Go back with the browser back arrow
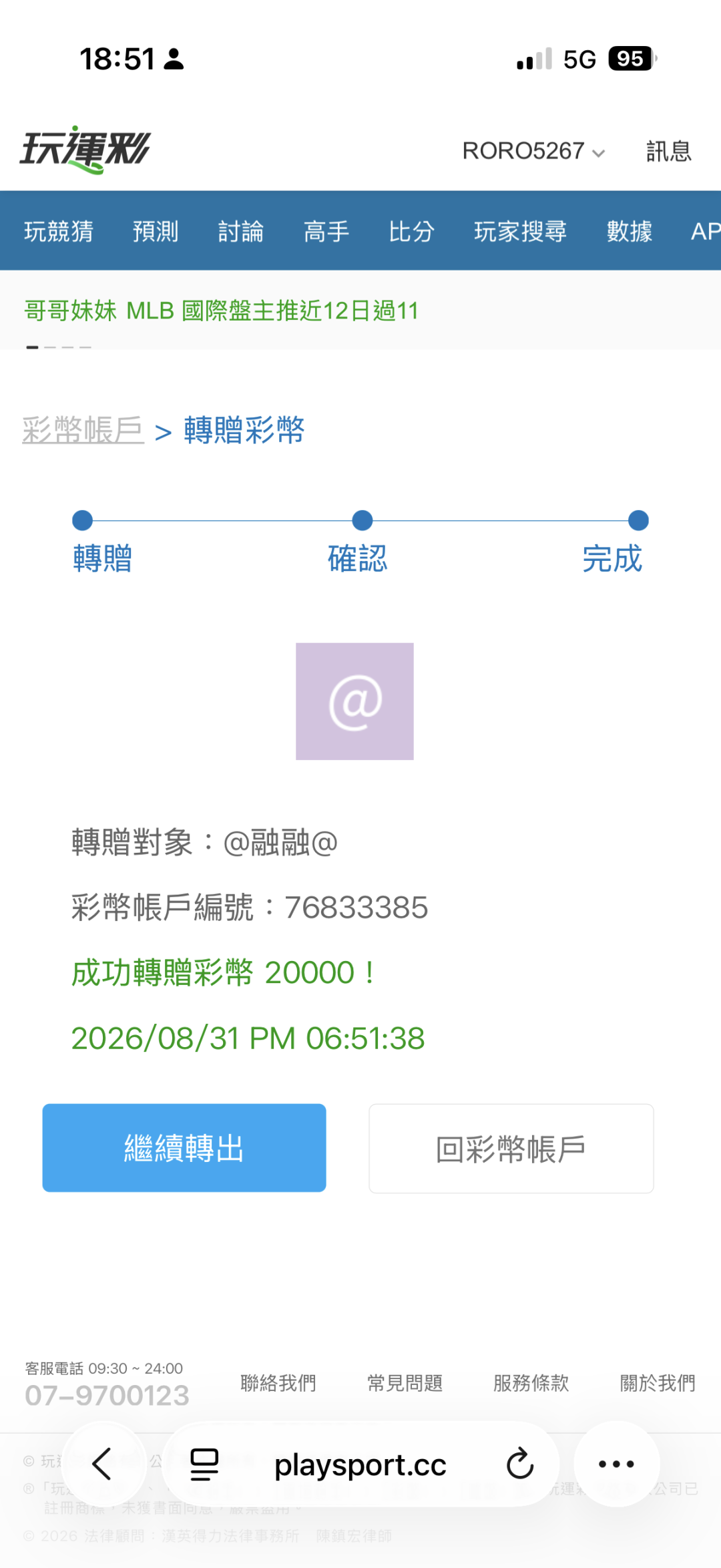The height and width of the screenshot is (1568, 721). [x=102, y=1464]
